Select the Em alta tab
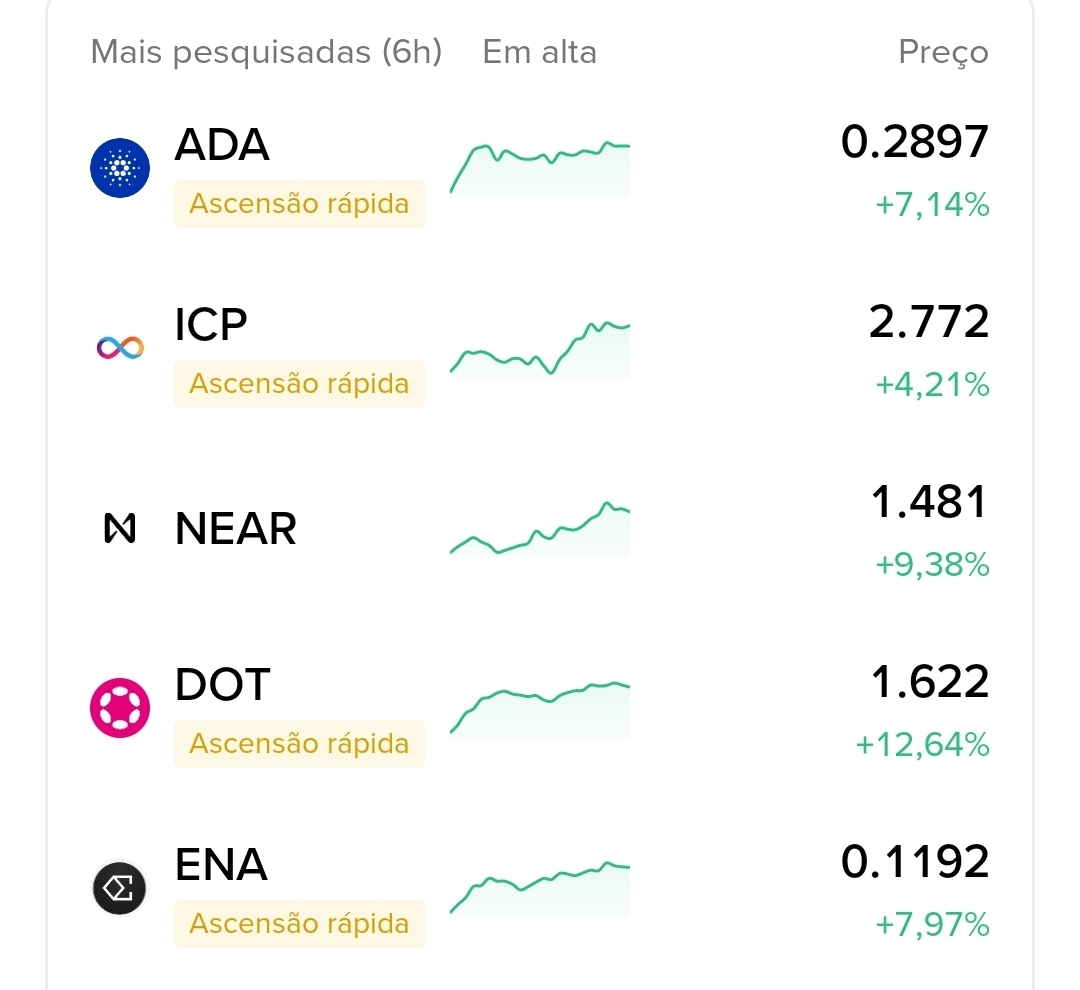 click(x=539, y=52)
